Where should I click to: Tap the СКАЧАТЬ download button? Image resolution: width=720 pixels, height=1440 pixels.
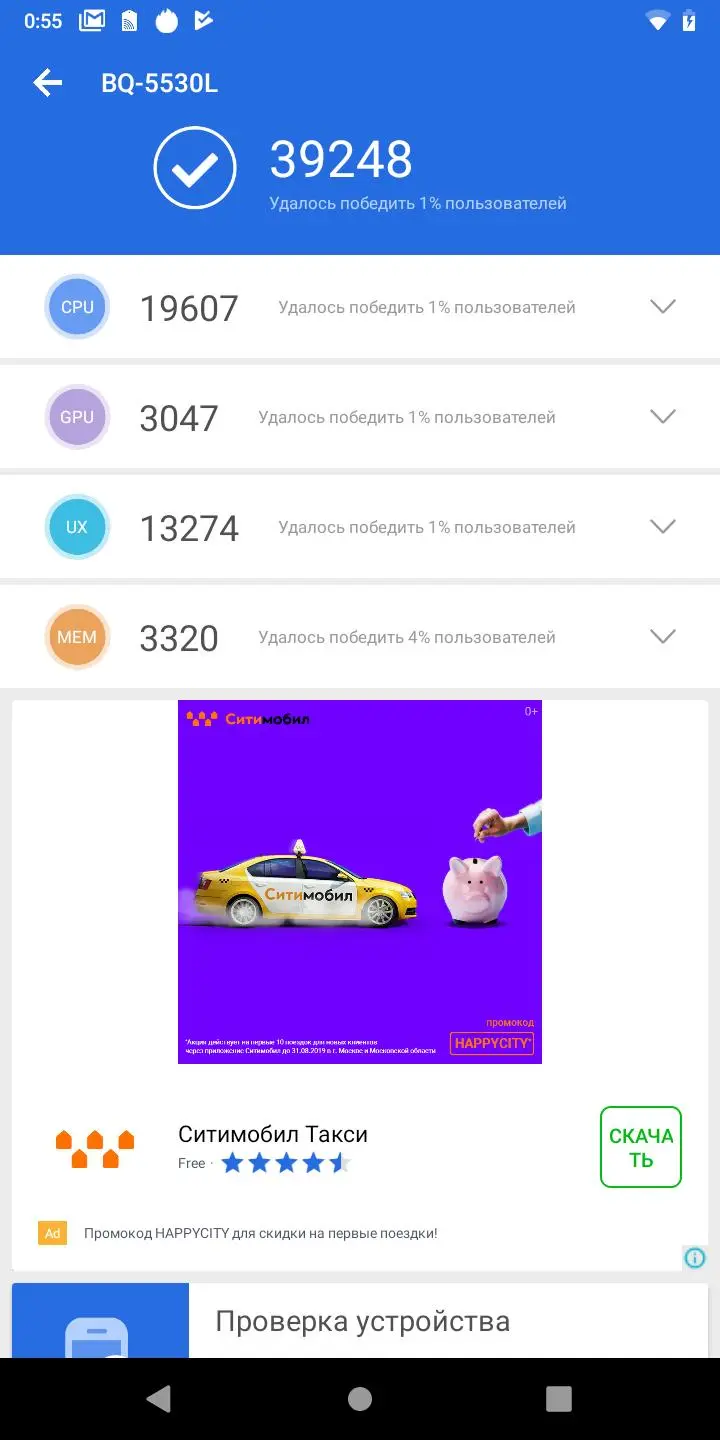click(x=640, y=1147)
